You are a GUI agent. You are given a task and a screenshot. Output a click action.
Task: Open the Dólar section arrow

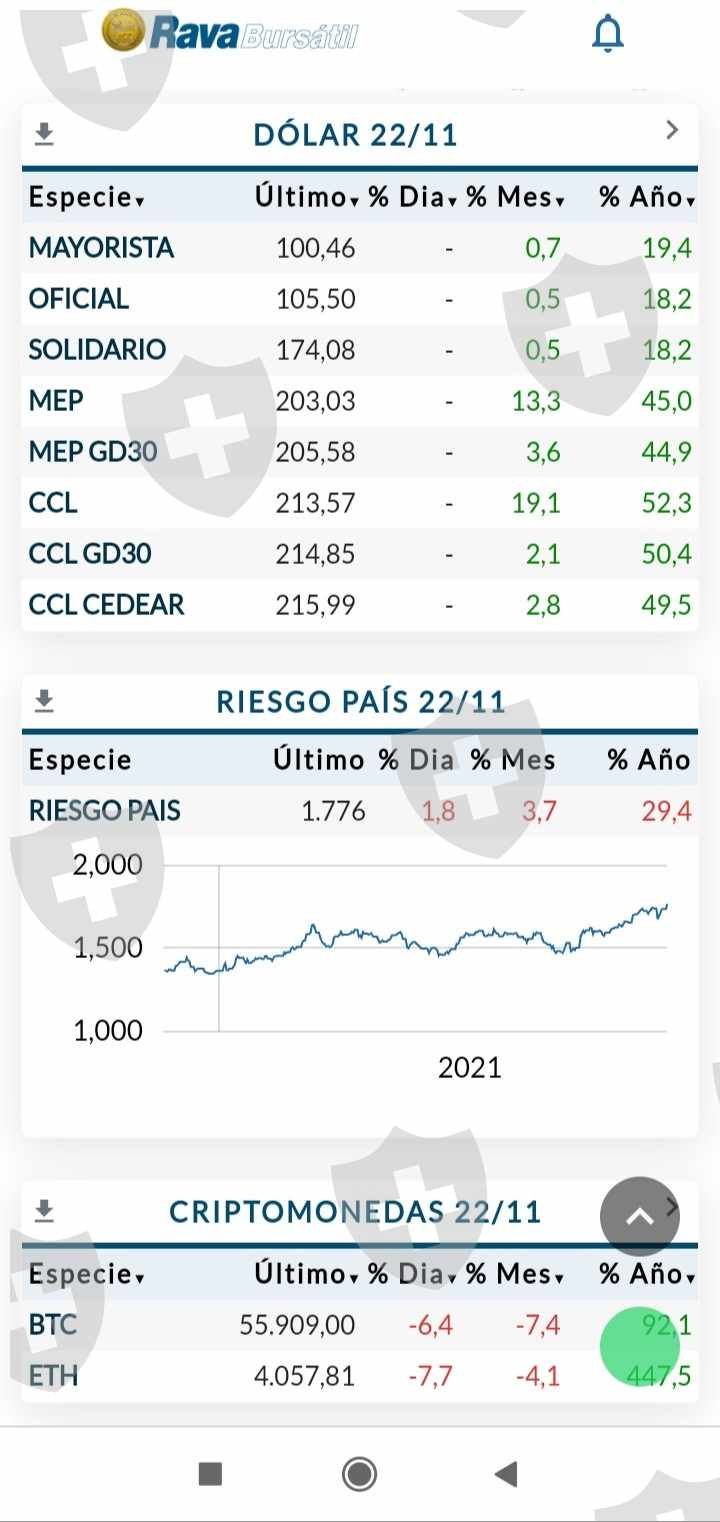[x=672, y=130]
